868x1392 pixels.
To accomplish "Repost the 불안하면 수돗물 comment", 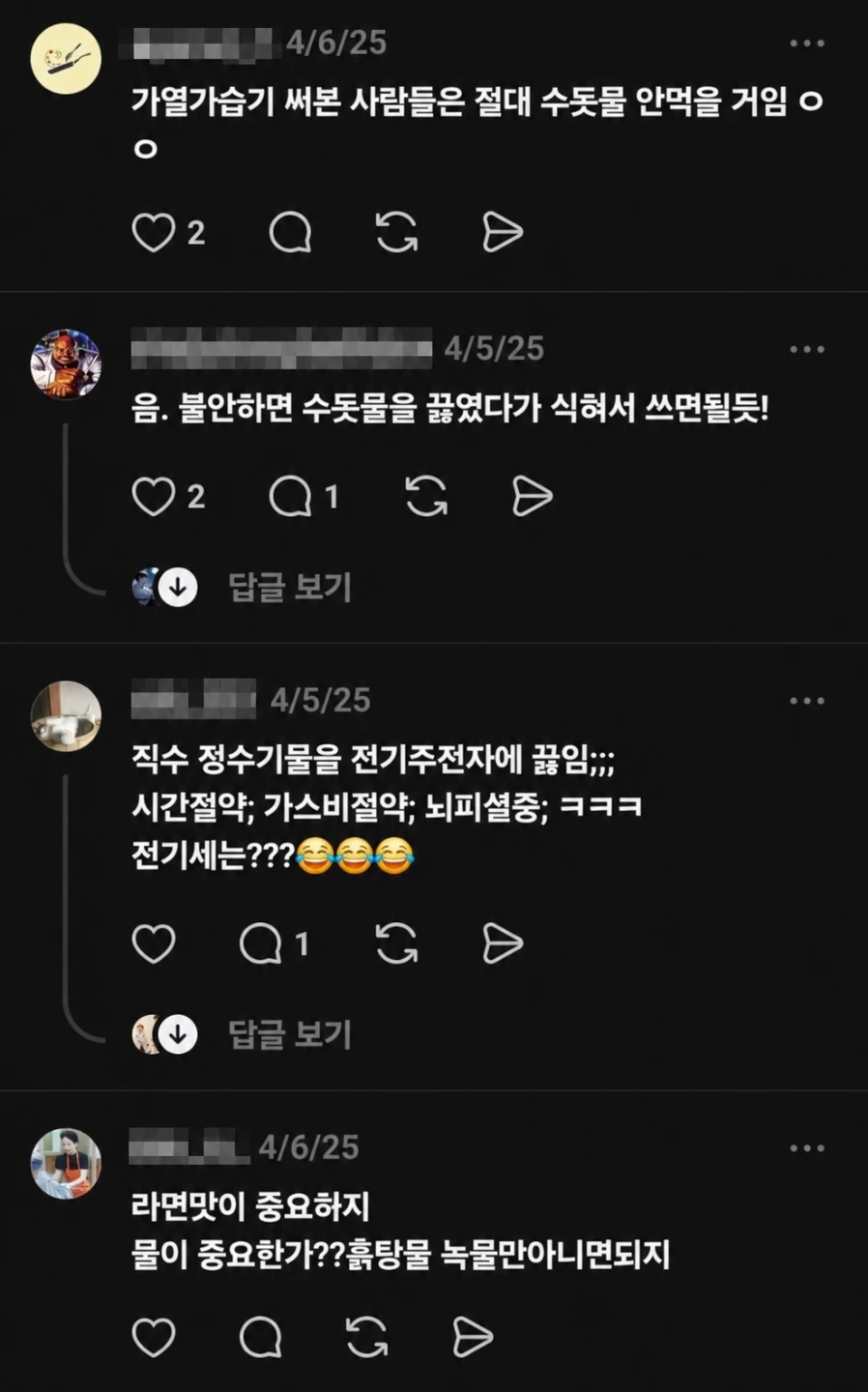I will point(426,496).
